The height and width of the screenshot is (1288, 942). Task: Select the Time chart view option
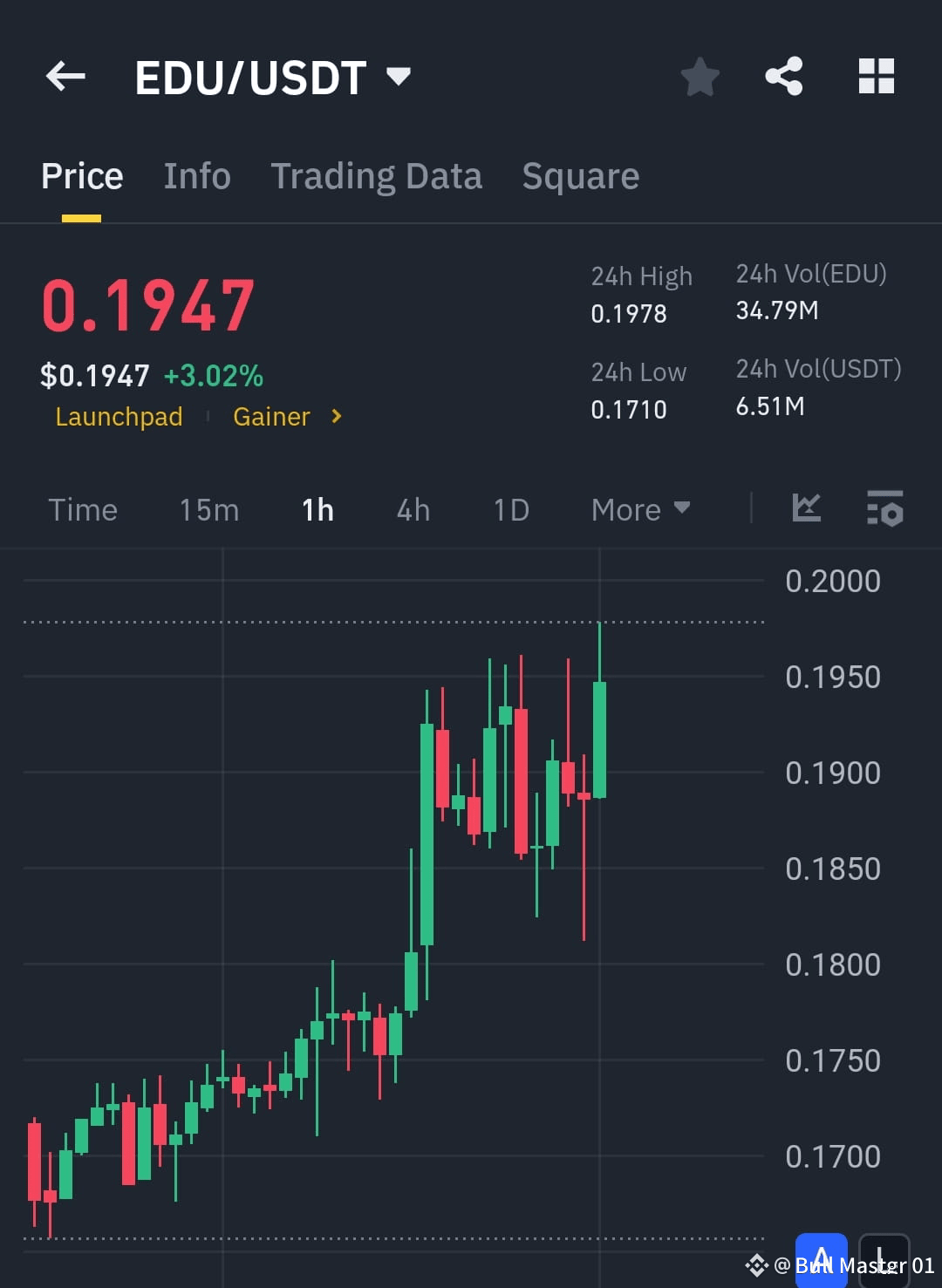83,509
